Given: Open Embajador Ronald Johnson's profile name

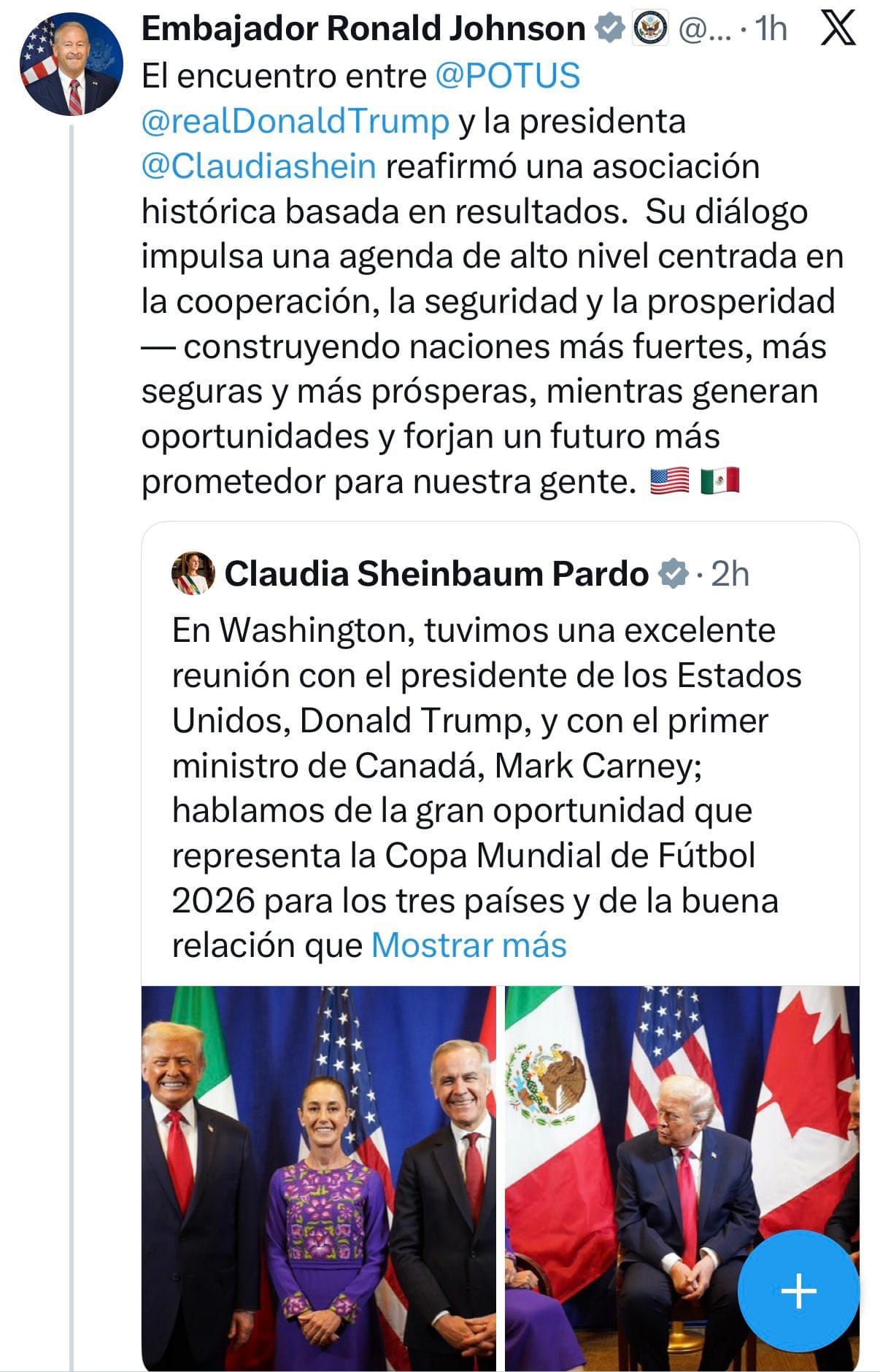Looking at the screenshot, I should point(363,30).
